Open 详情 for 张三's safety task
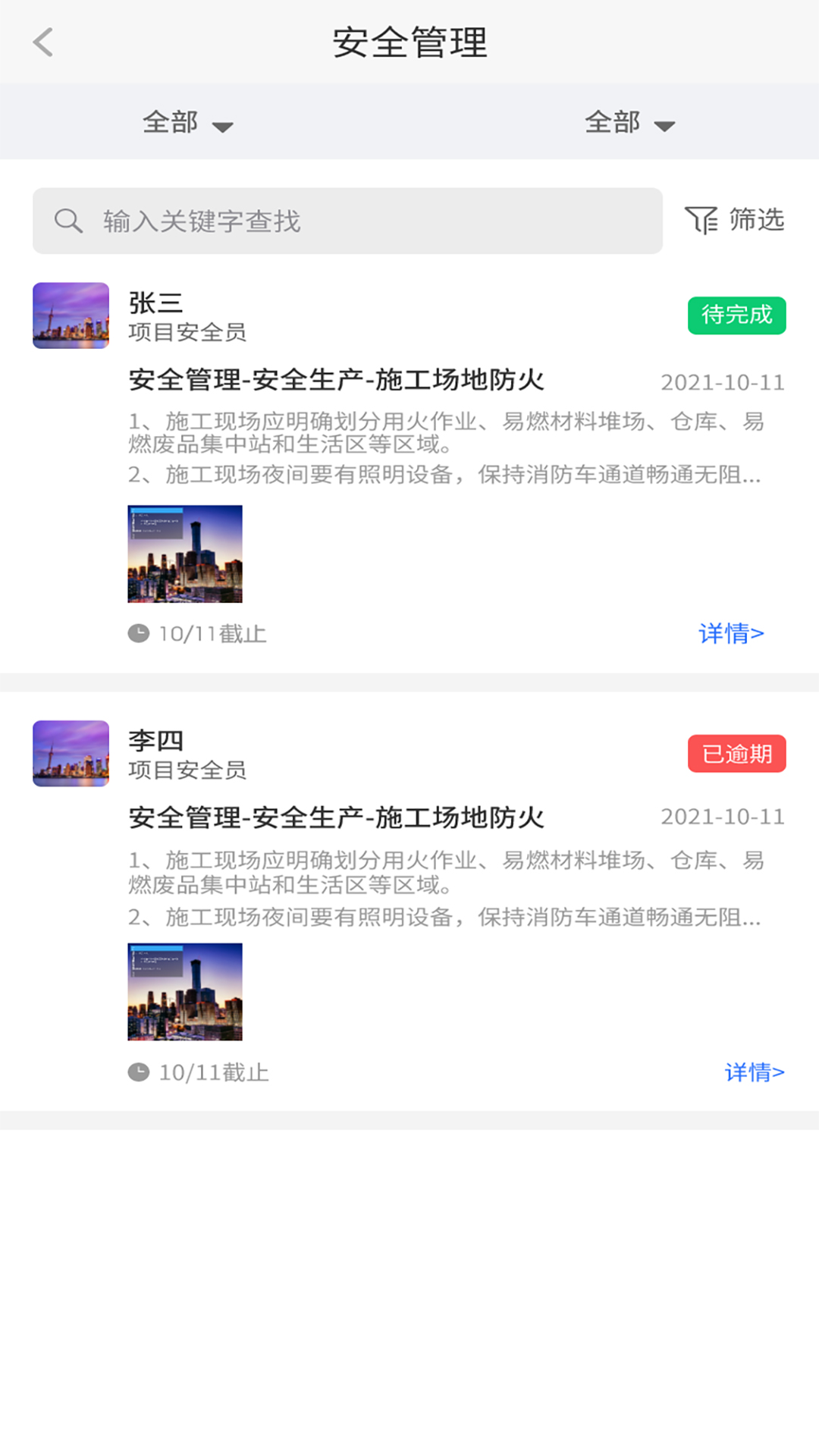The height and width of the screenshot is (1456, 819). (731, 633)
